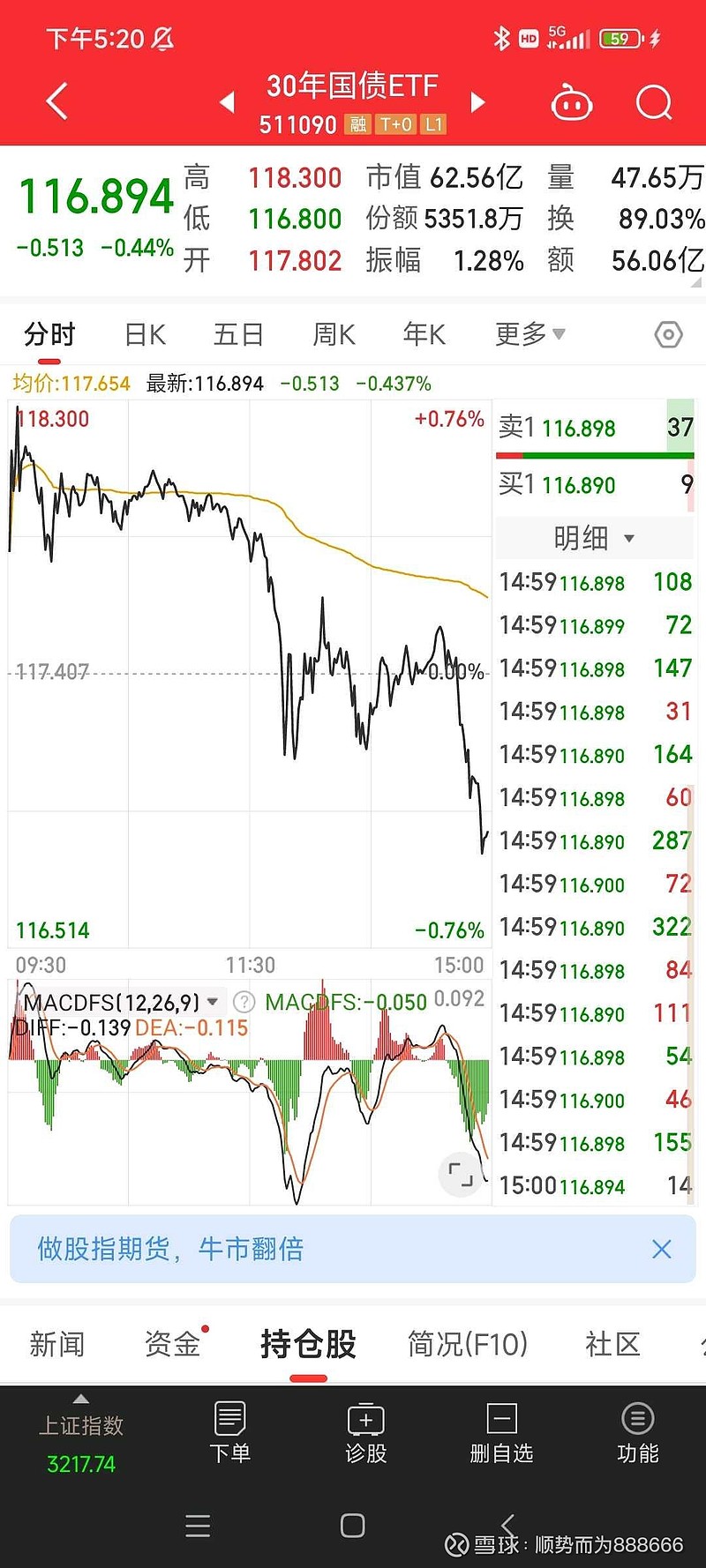Select the 周K chart tab

[x=334, y=335]
